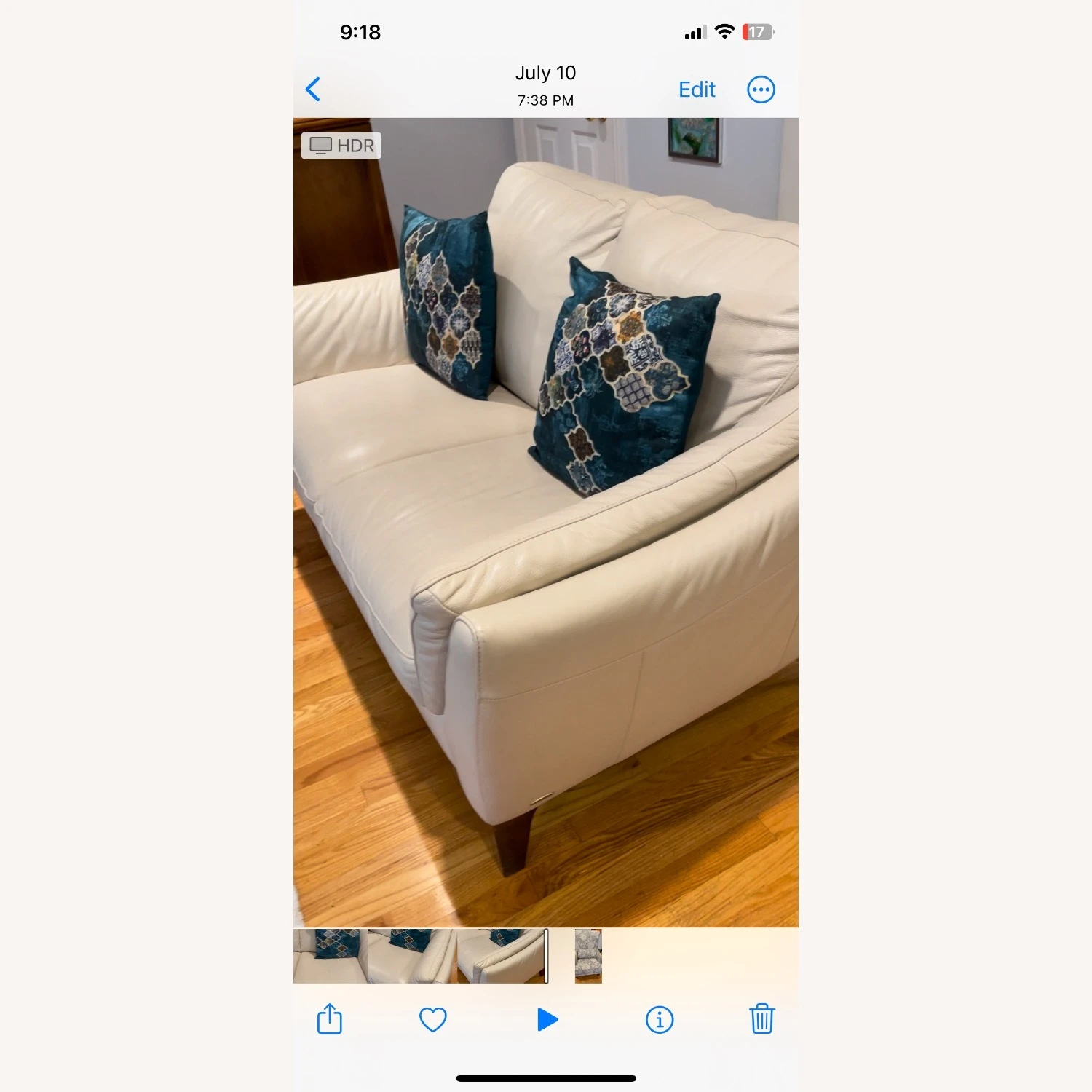Show info for this video
The image size is (1092, 1092).
point(660,1019)
